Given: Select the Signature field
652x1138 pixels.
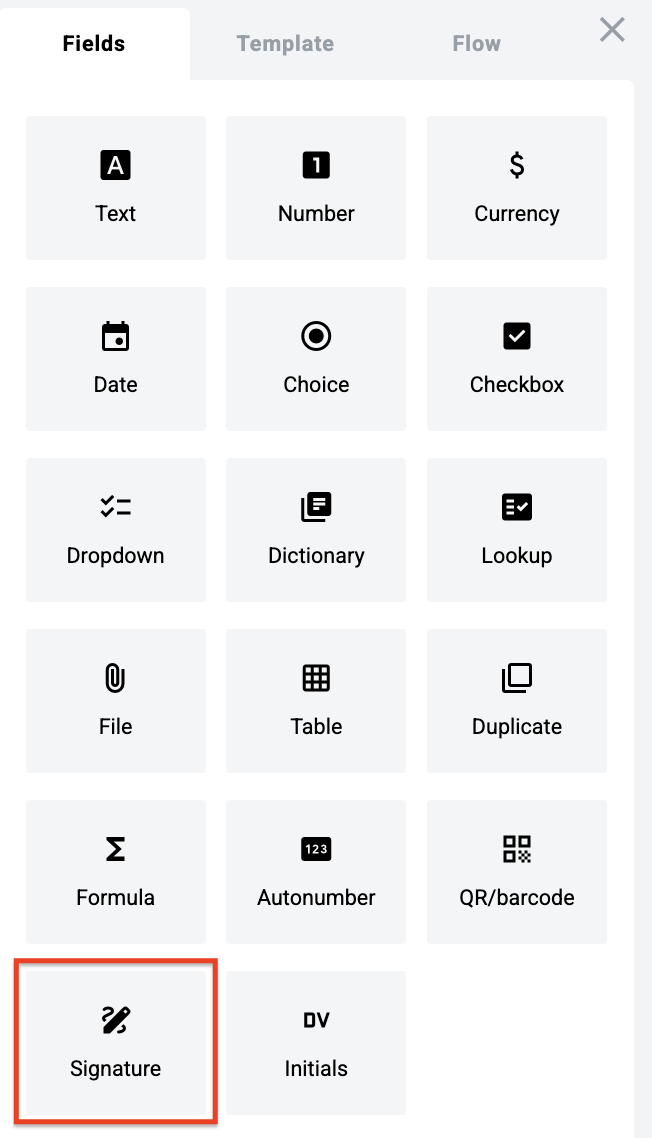Looking at the screenshot, I should pos(116,1043).
